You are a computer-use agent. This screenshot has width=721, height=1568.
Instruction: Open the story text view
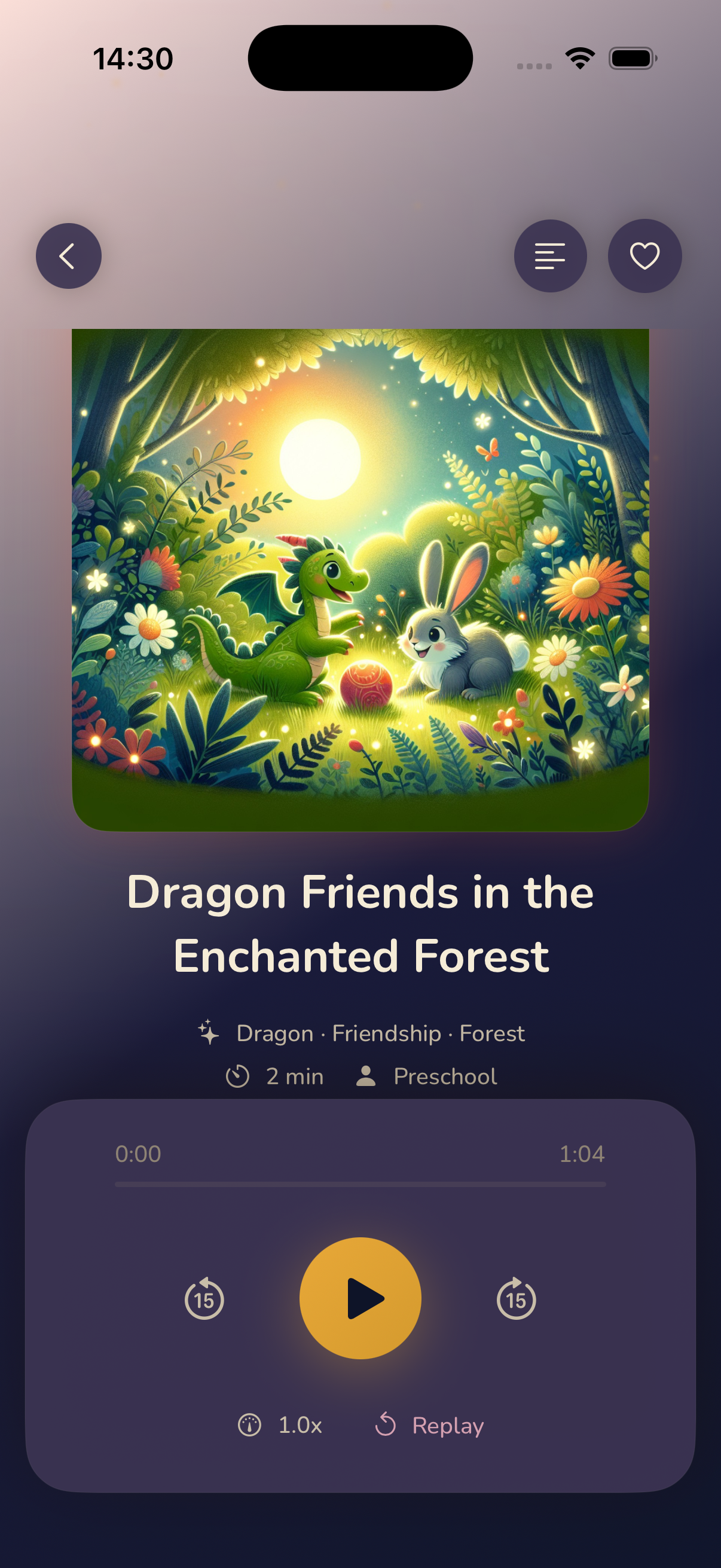pyautogui.click(x=550, y=256)
